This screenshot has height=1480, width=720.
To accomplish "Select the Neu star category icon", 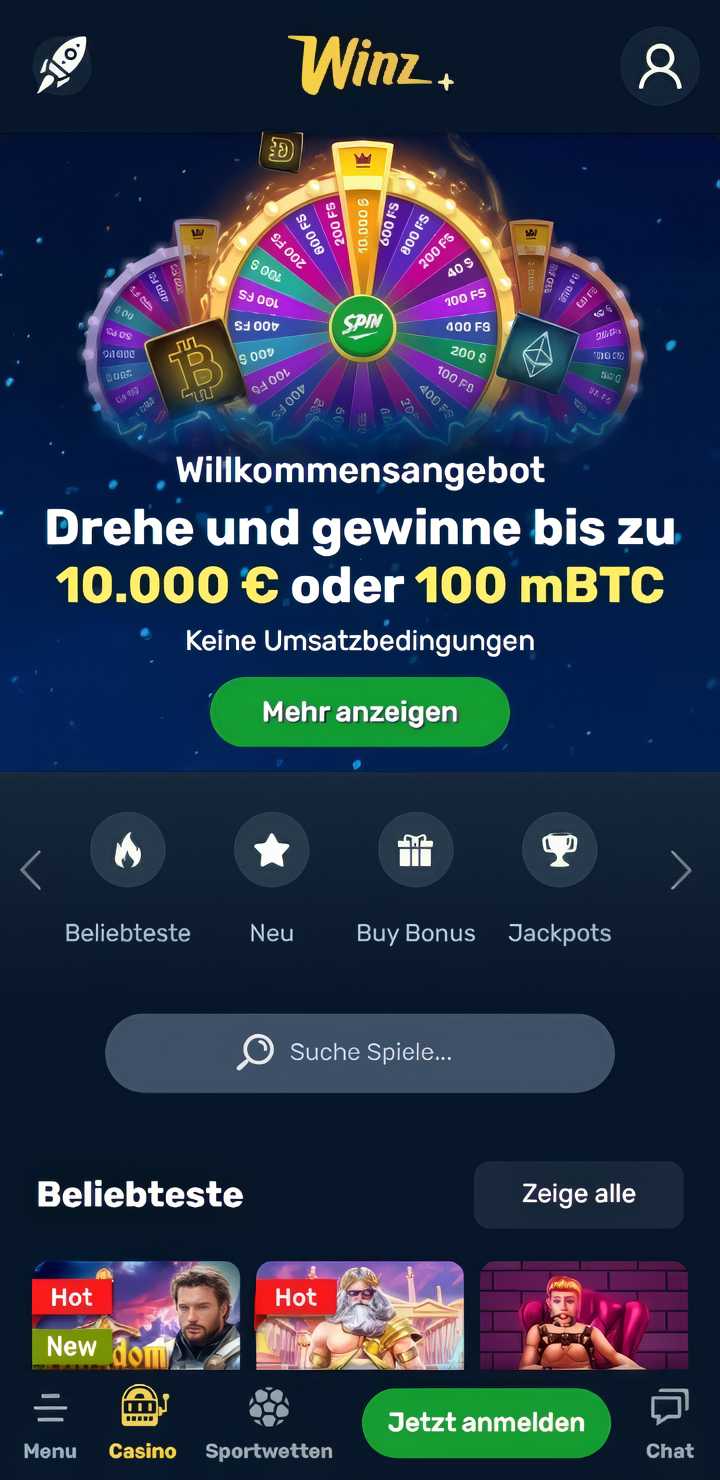I will coord(271,849).
